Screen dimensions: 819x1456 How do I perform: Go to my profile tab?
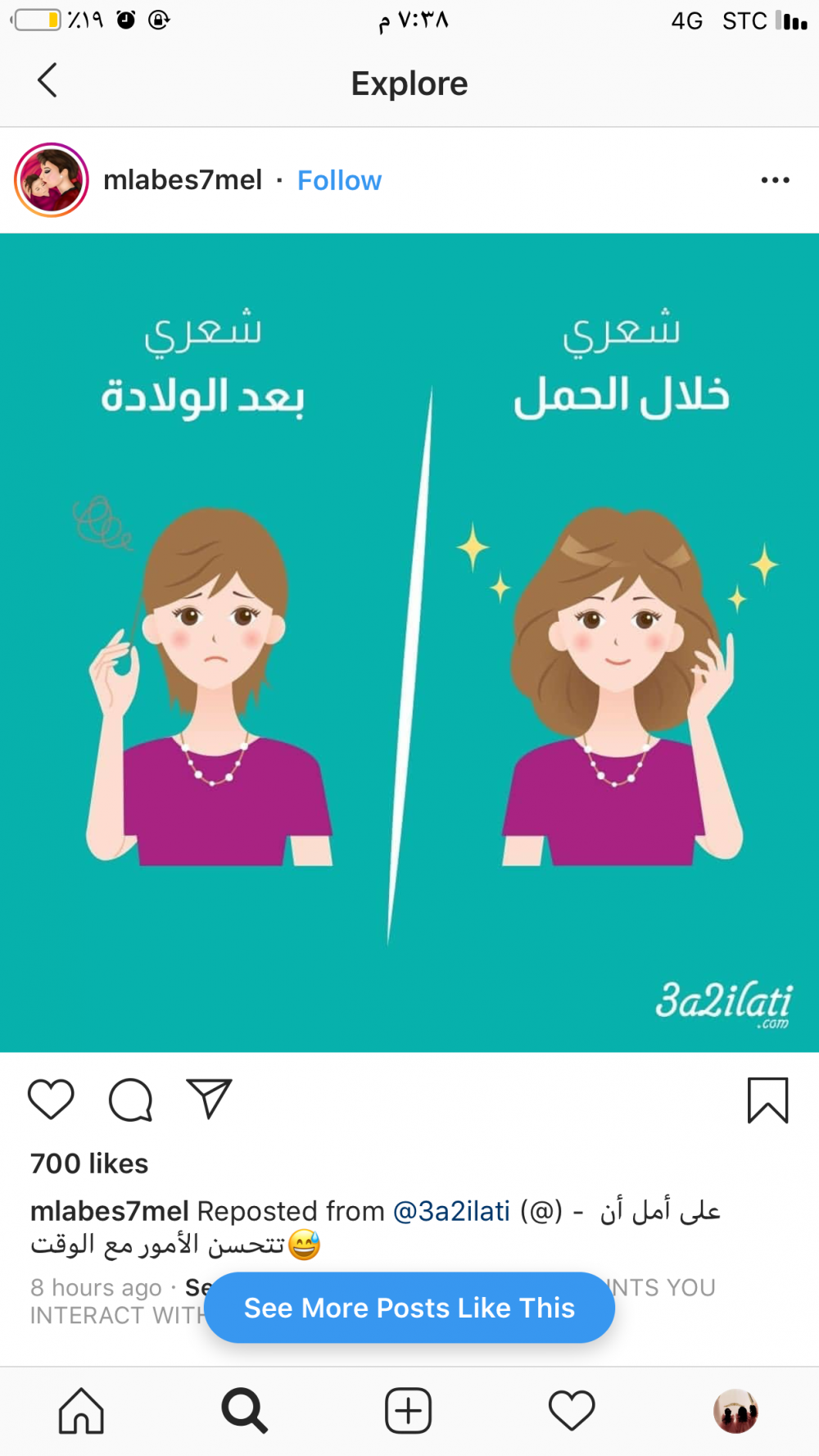tap(735, 1411)
